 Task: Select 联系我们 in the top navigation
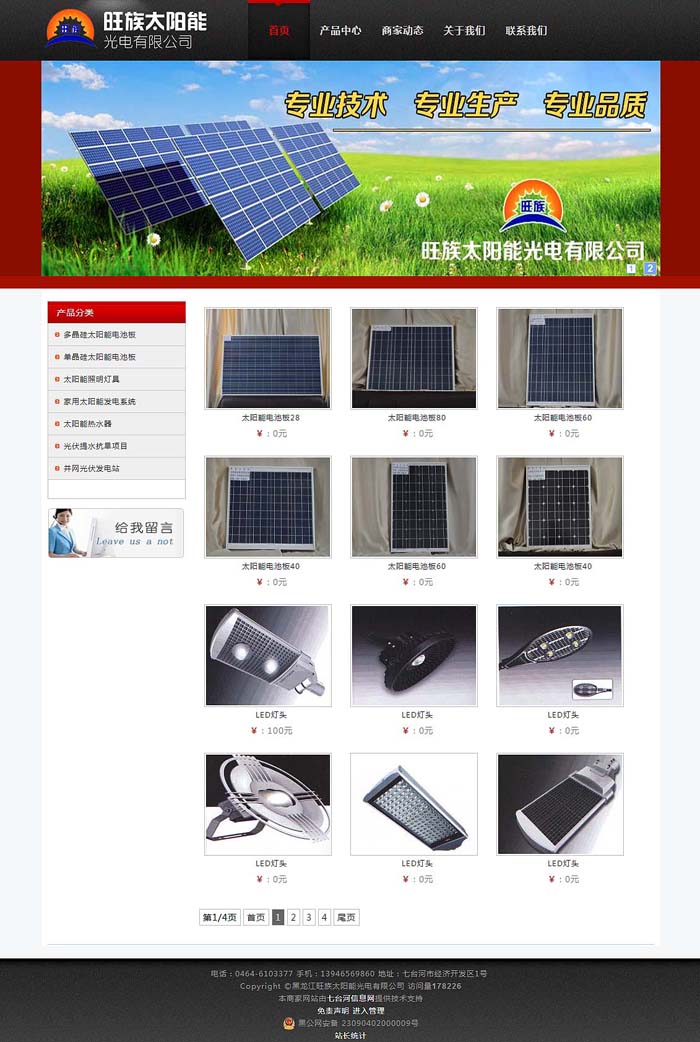click(526, 30)
